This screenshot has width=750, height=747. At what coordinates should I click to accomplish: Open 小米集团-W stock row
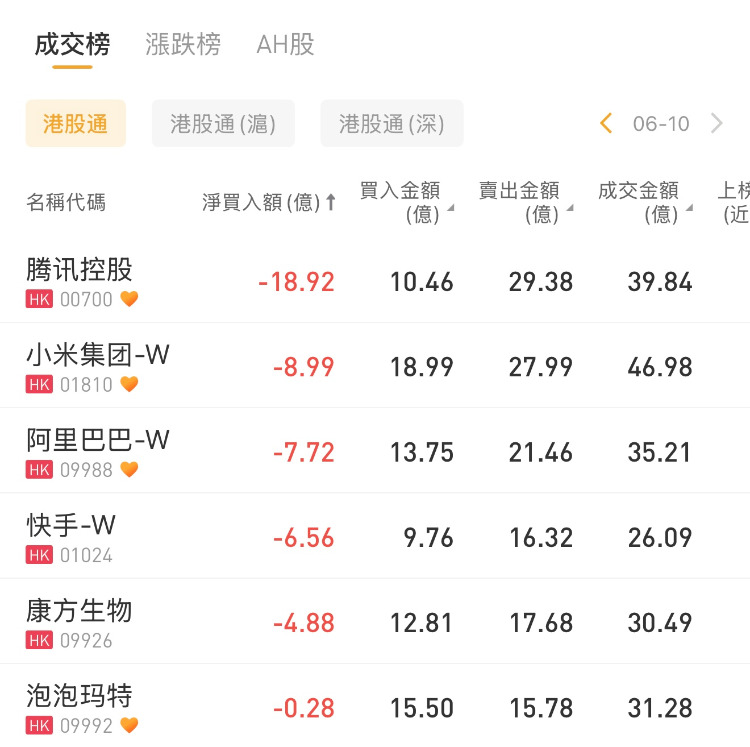[x=98, y=366]
